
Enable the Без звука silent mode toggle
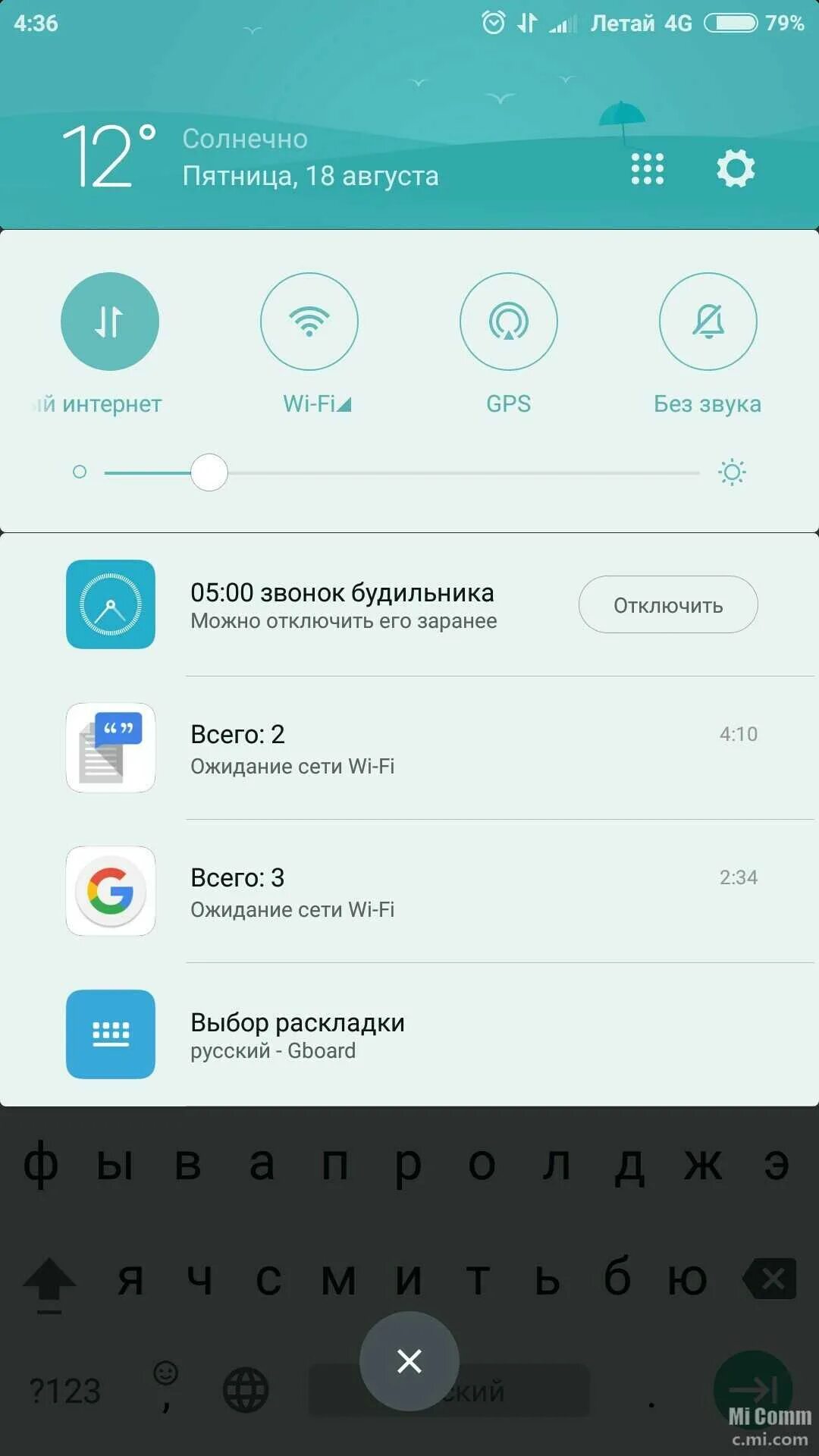[x=708, y=322]
